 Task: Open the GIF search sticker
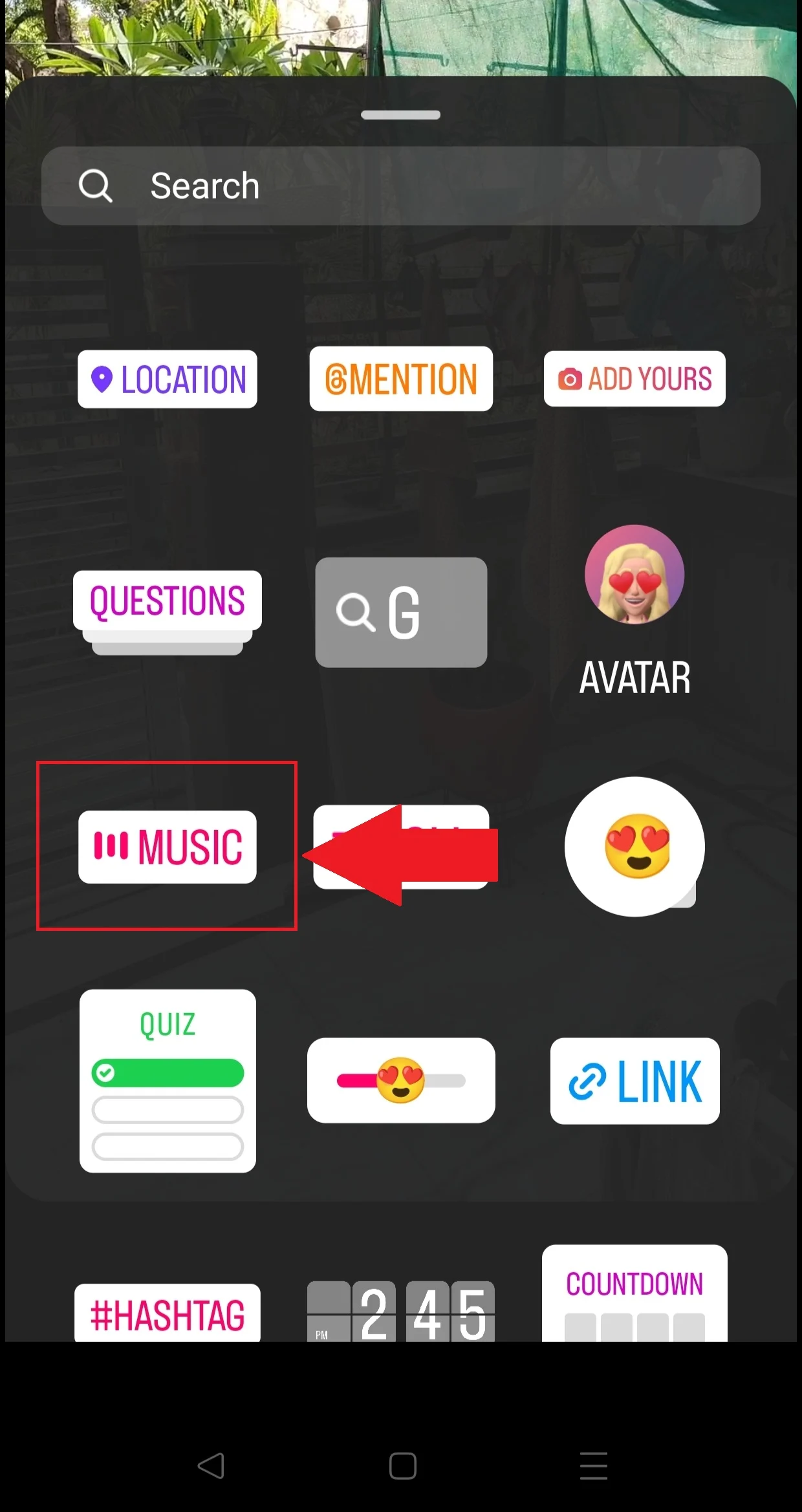coord(401,612)
